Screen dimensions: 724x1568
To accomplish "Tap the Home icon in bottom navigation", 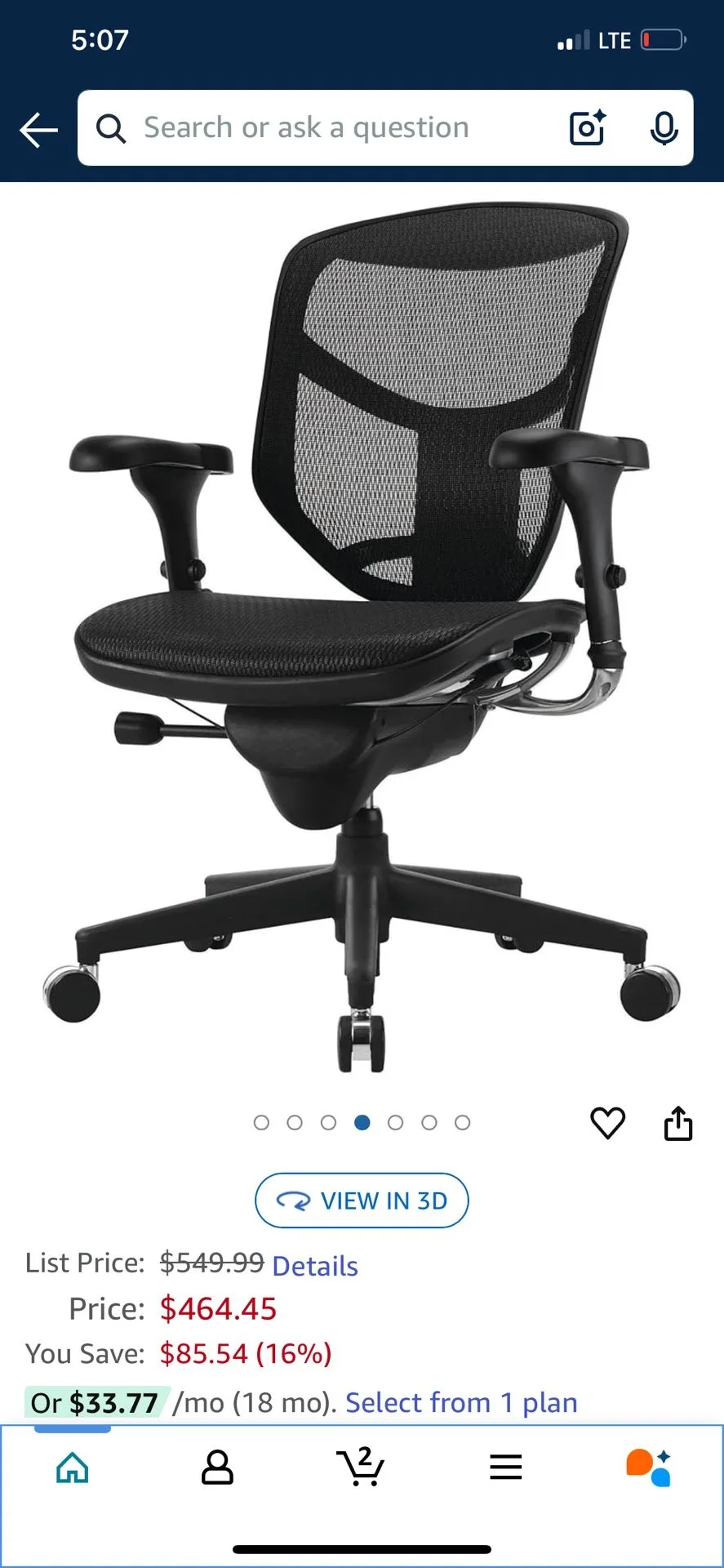I will (x=72, y=1466).
